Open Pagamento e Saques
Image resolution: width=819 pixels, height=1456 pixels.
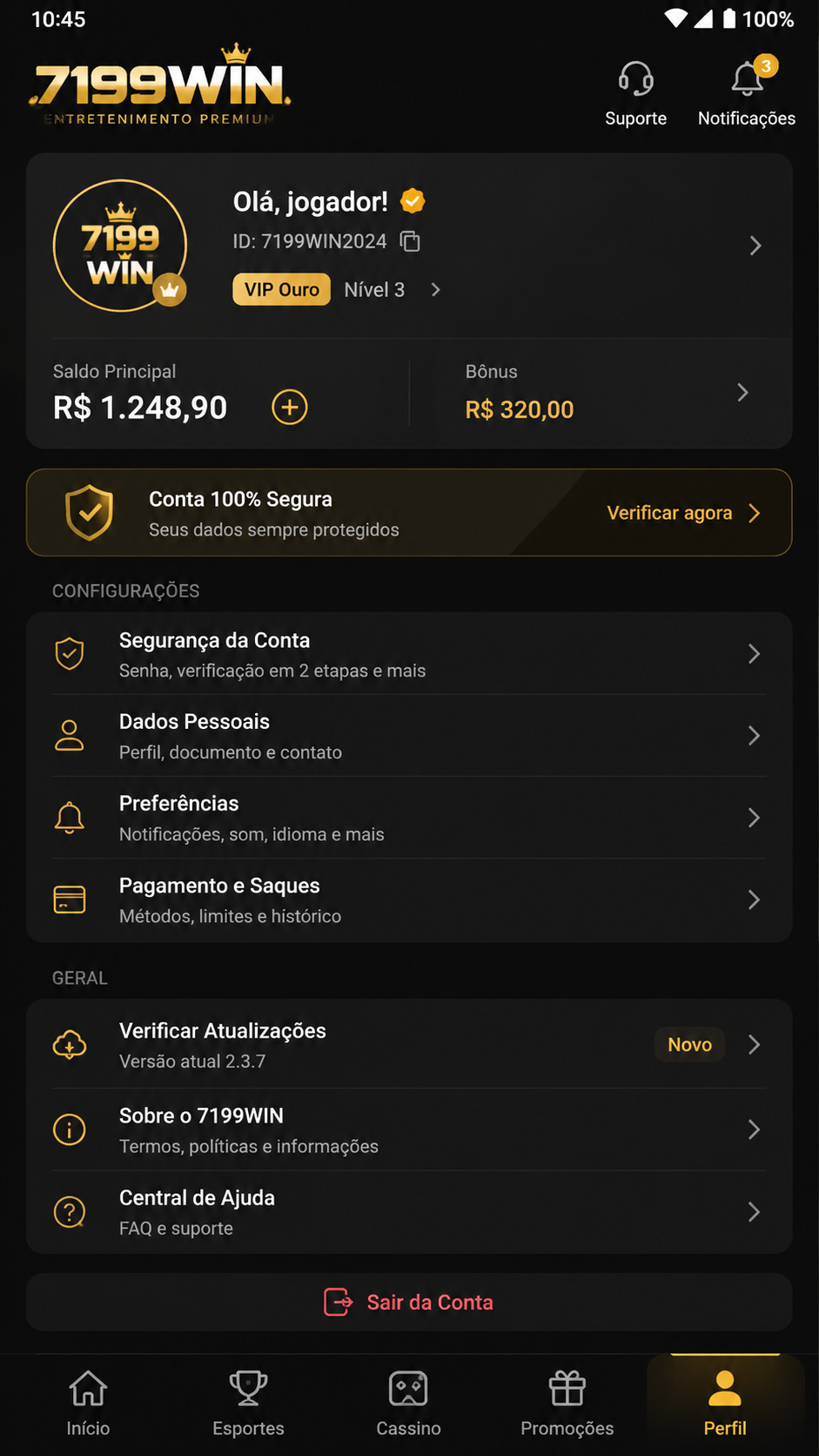click(409, 900)
